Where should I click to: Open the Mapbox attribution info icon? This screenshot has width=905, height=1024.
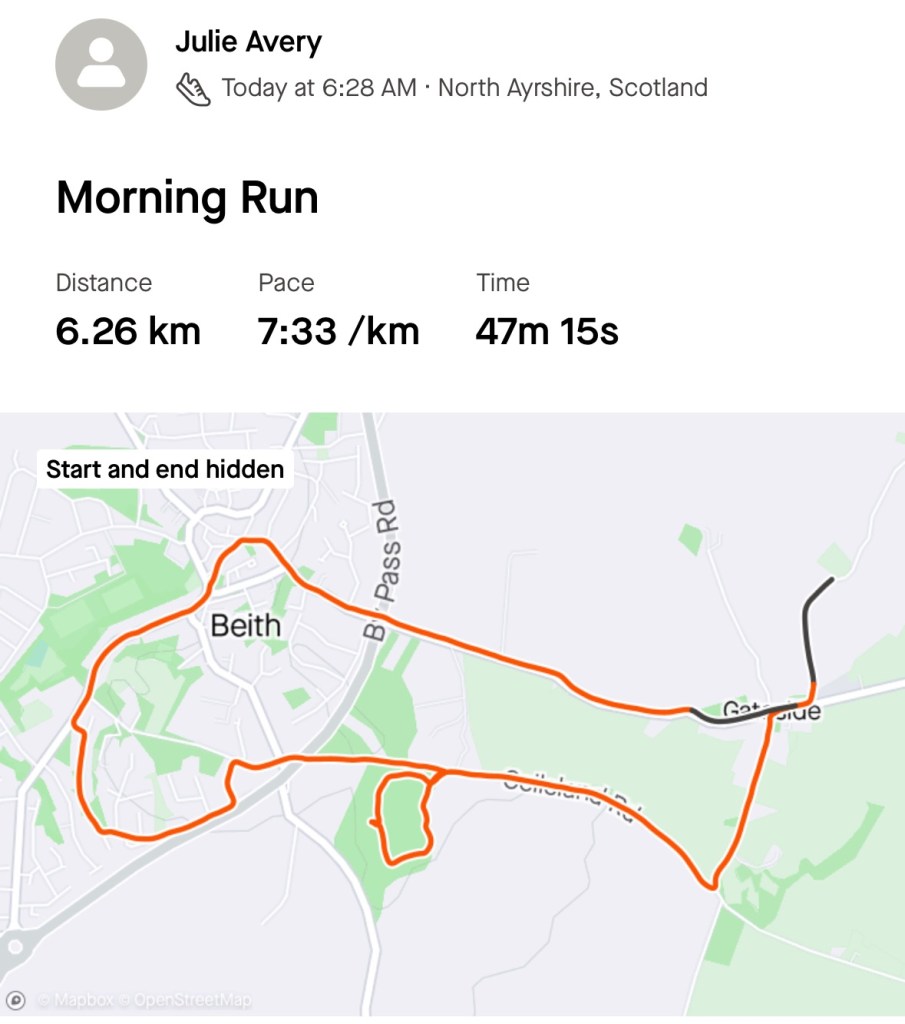pos(15,999)
